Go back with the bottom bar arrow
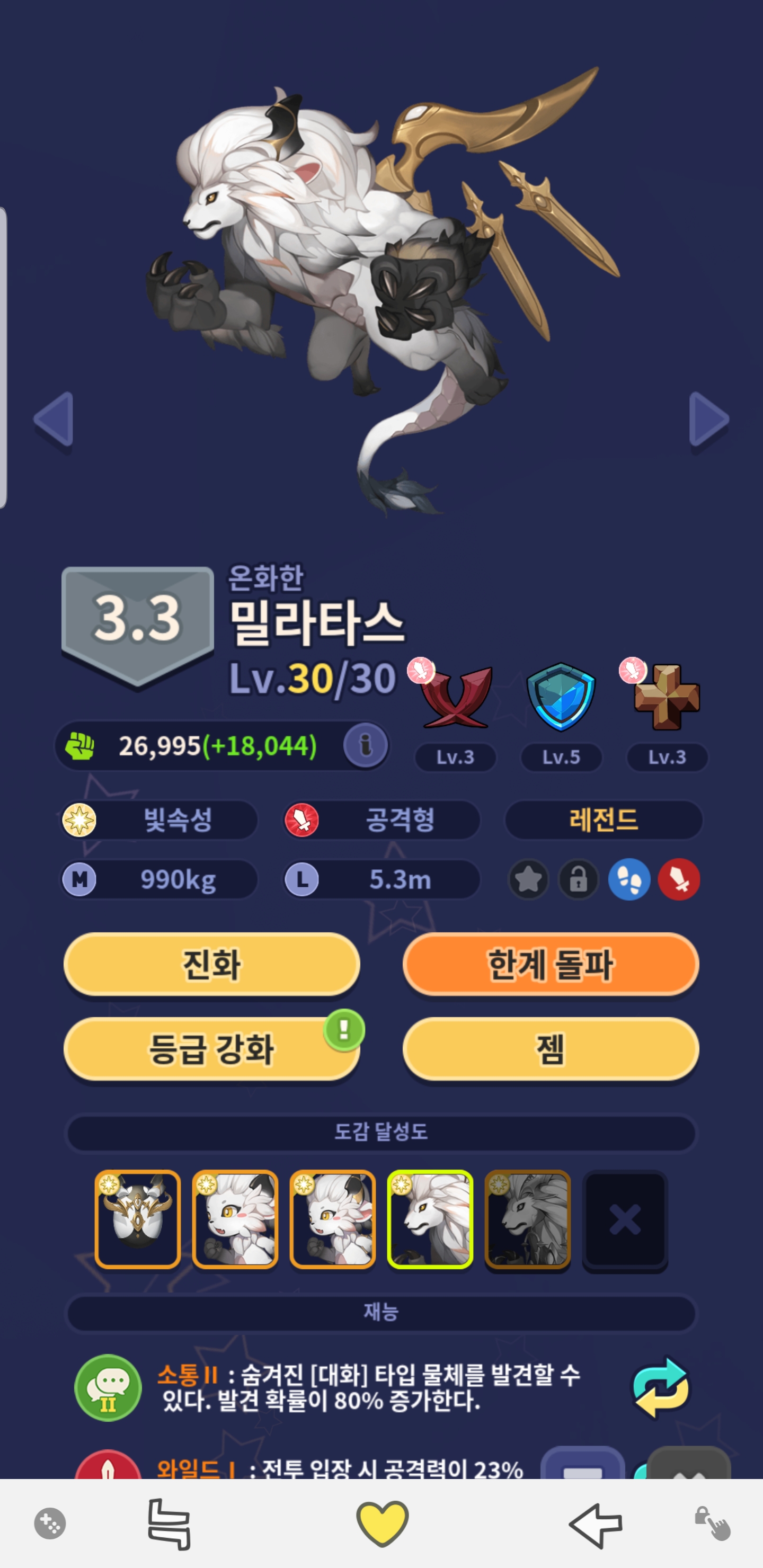The width and height of the screenshot is (763, 1568). coord(595,1525)
